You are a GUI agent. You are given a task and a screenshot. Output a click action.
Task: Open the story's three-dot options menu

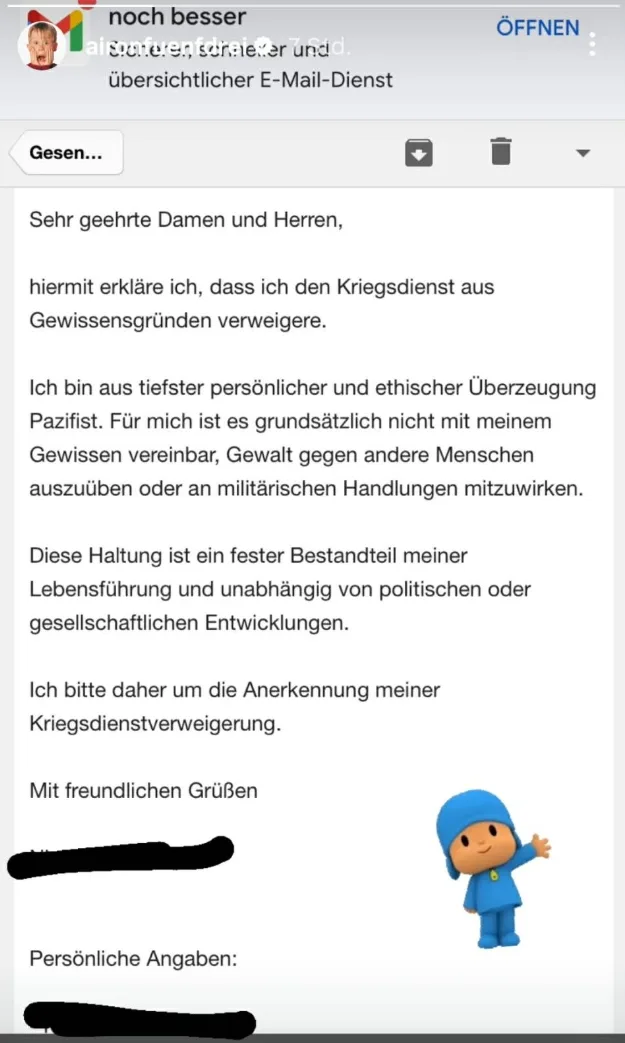(x=593, y=45)
